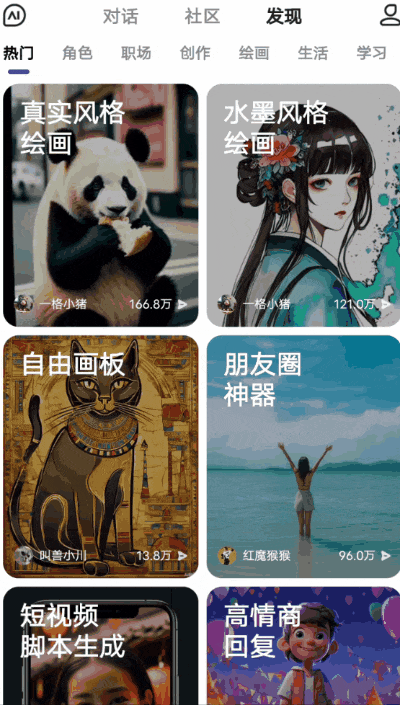
Task: Select the 创作 category
Action: point(195,53)
